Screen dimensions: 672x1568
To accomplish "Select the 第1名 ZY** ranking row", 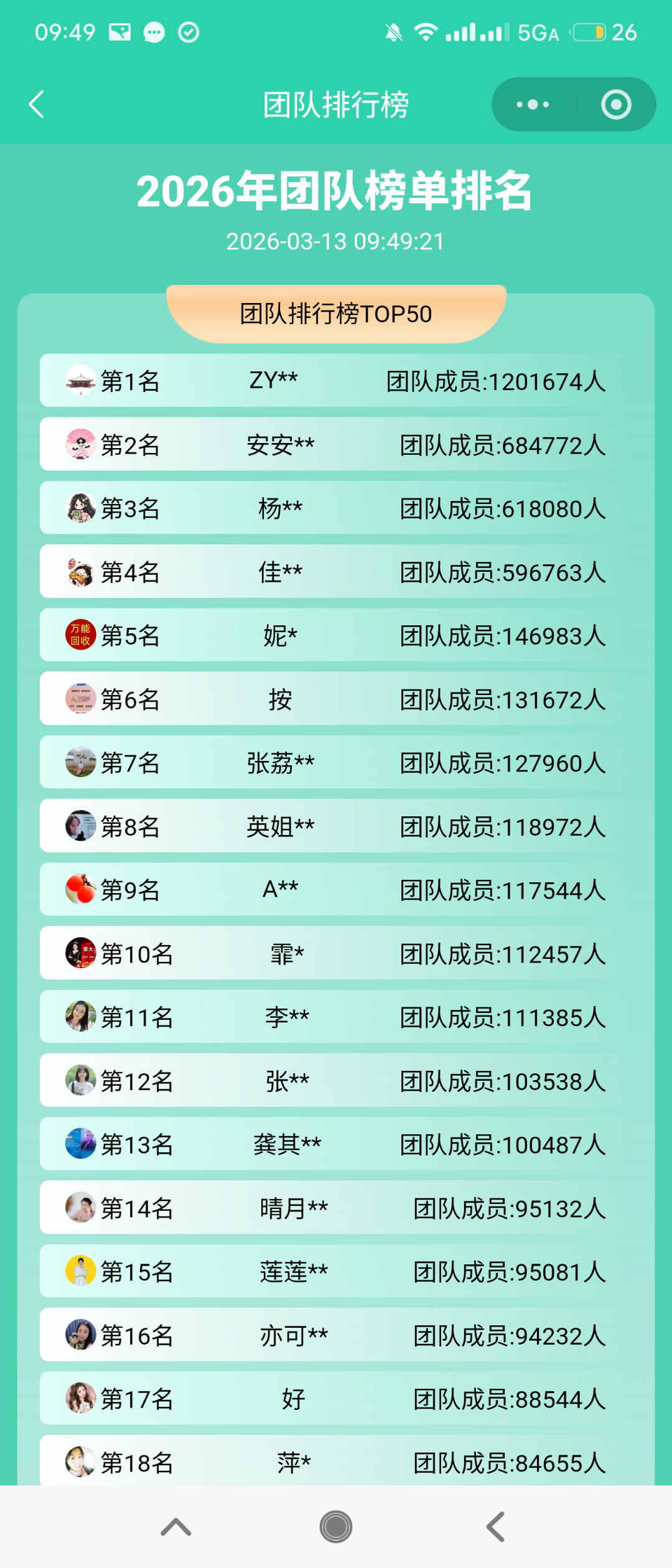I will tap(336, 381).
